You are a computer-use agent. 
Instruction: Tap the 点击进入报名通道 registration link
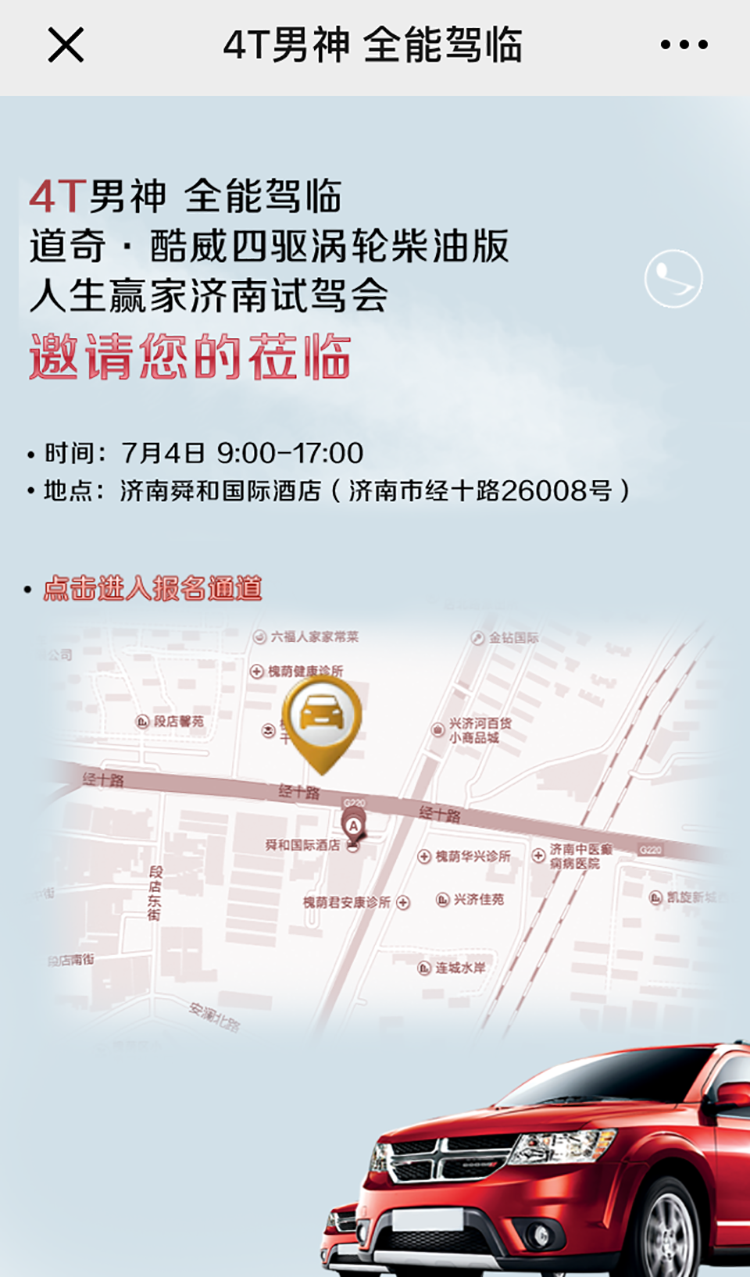pos(152,588)
